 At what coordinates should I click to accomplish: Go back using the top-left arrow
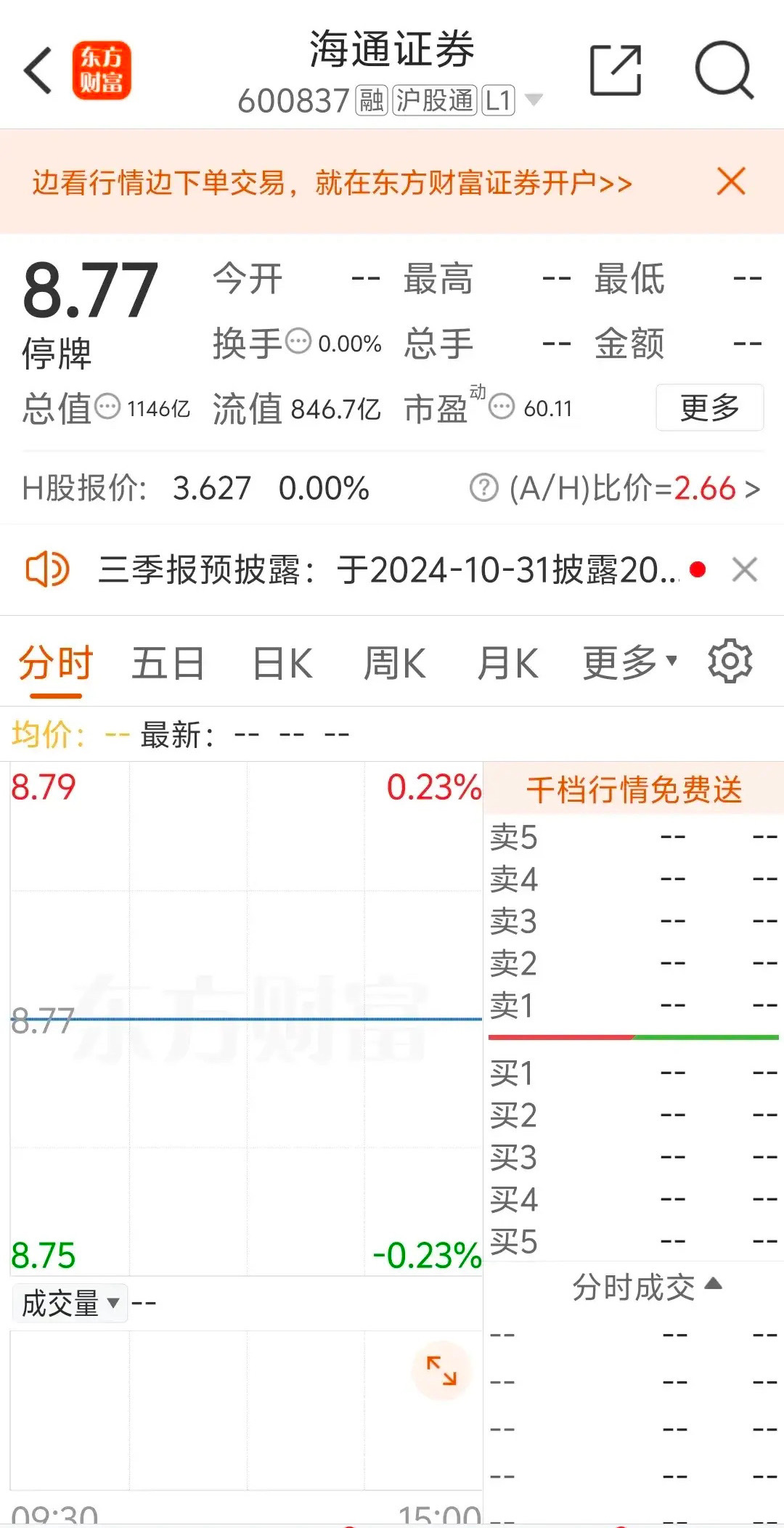click(38, 70)
